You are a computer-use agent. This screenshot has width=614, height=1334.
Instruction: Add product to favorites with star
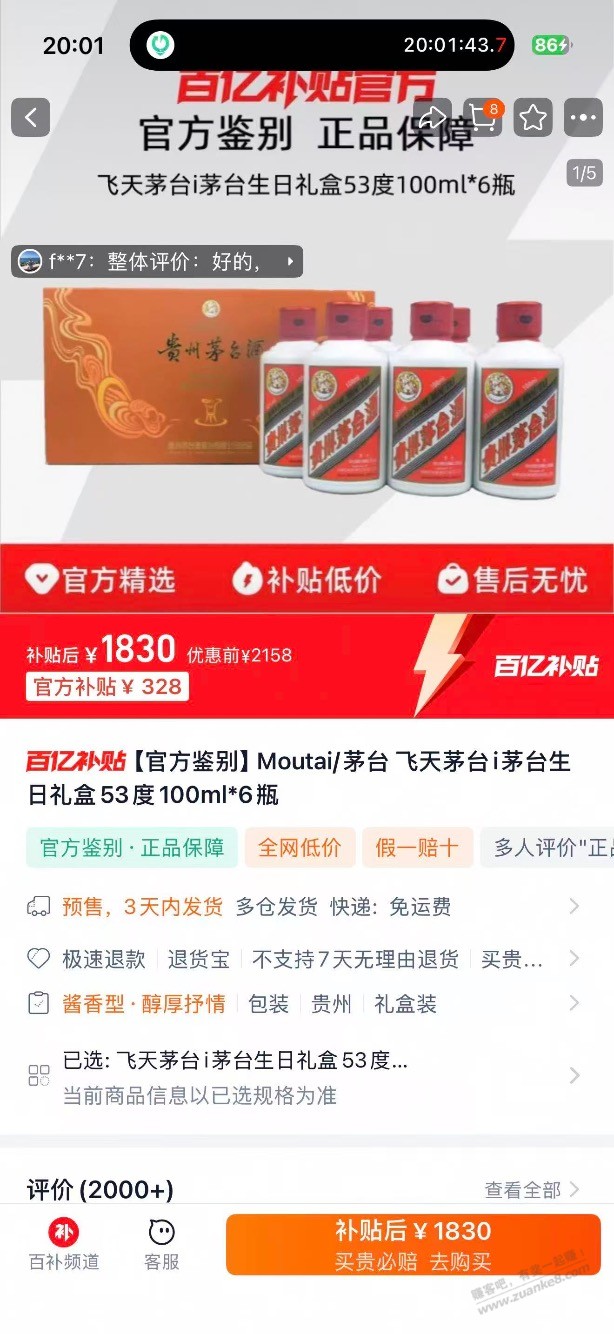tap(534, 118)
